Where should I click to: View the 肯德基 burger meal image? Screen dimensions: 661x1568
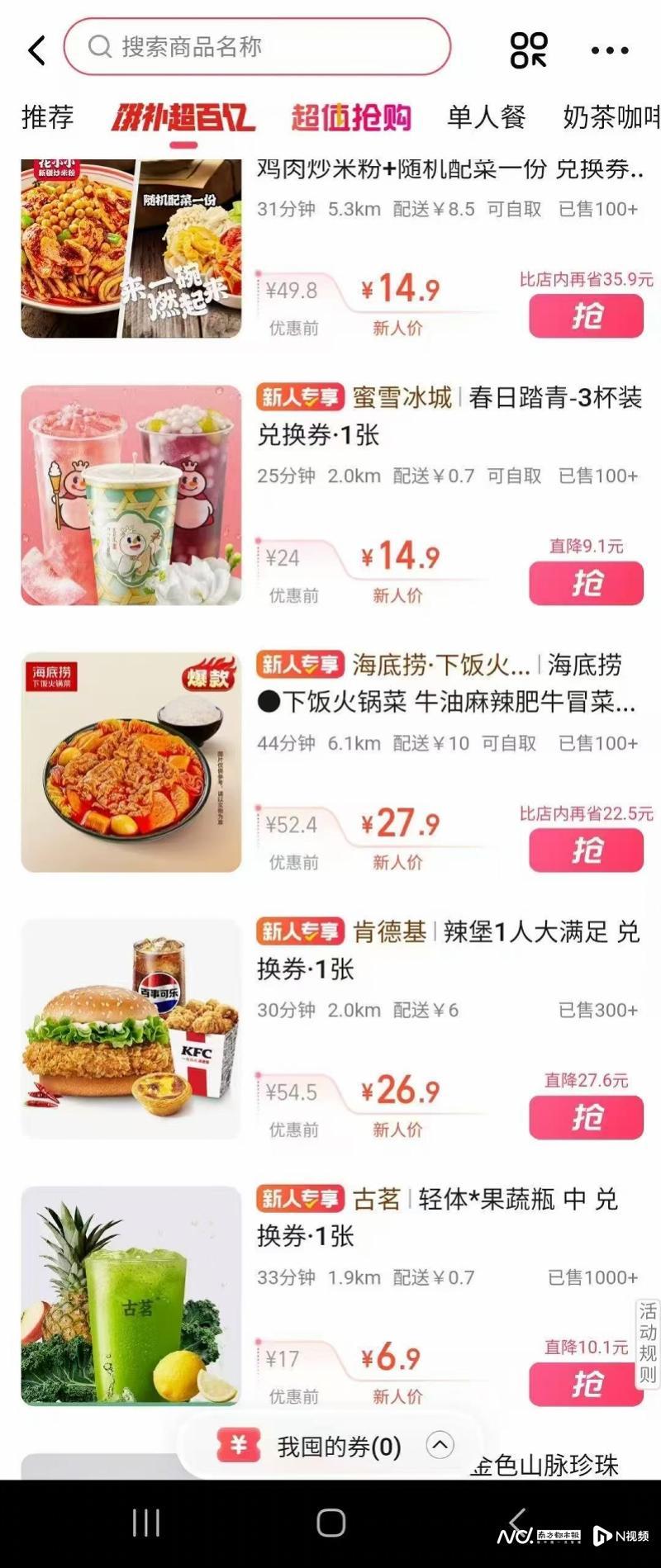tap(131, 1029)
